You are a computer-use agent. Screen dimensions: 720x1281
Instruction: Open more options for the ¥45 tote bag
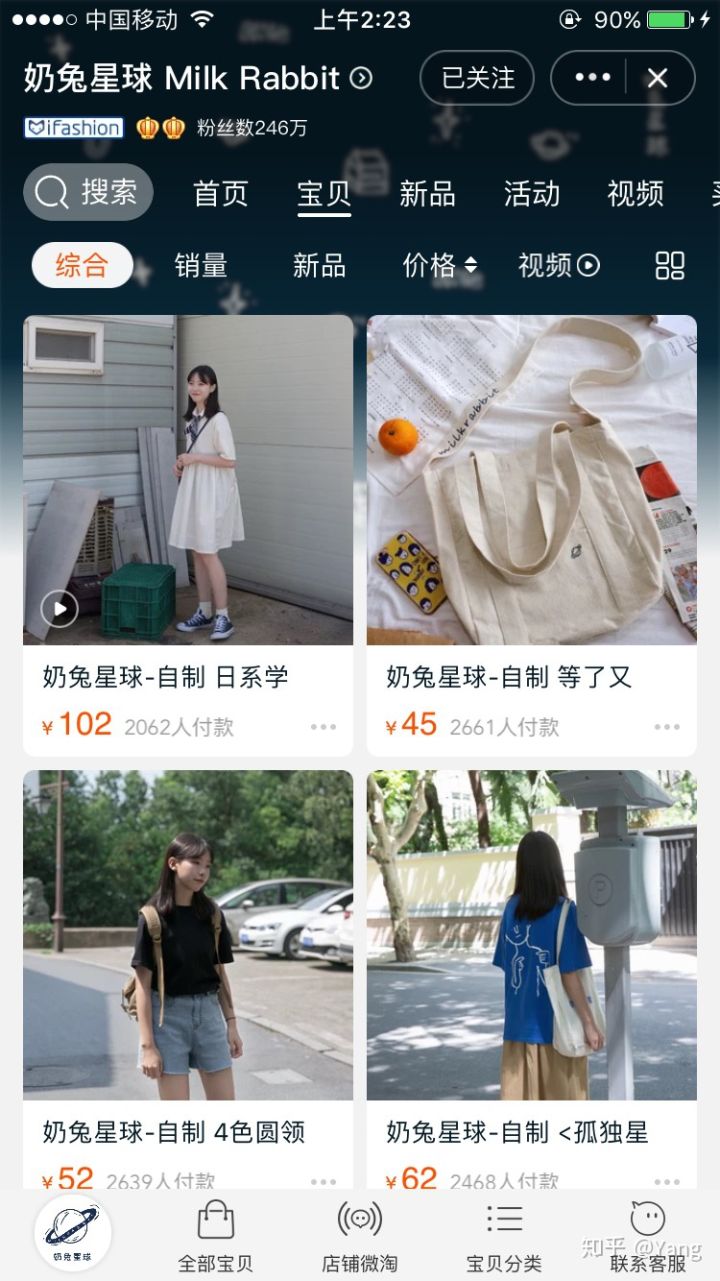click(667, 727)
